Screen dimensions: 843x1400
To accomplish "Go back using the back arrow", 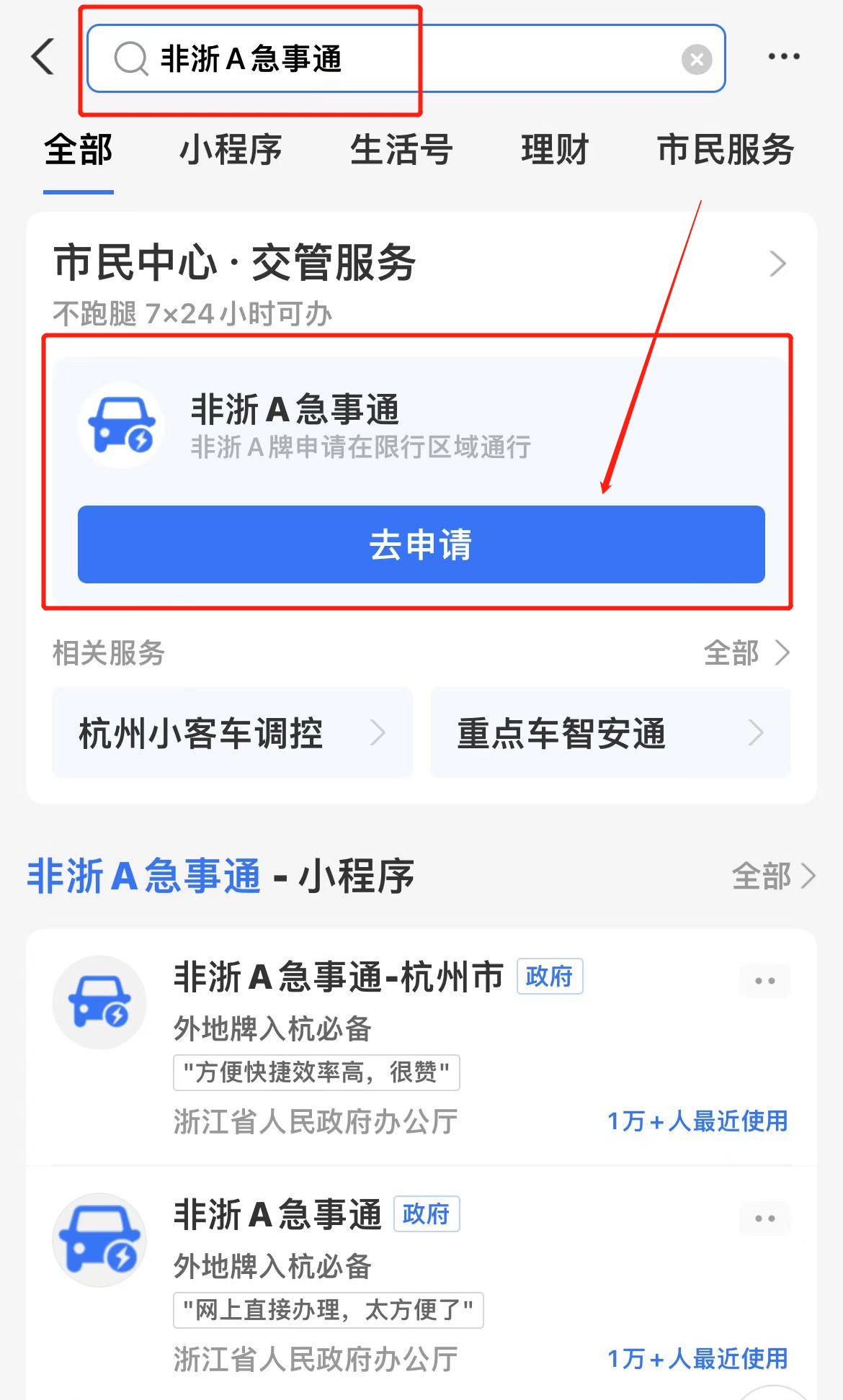I will (43, 56).
